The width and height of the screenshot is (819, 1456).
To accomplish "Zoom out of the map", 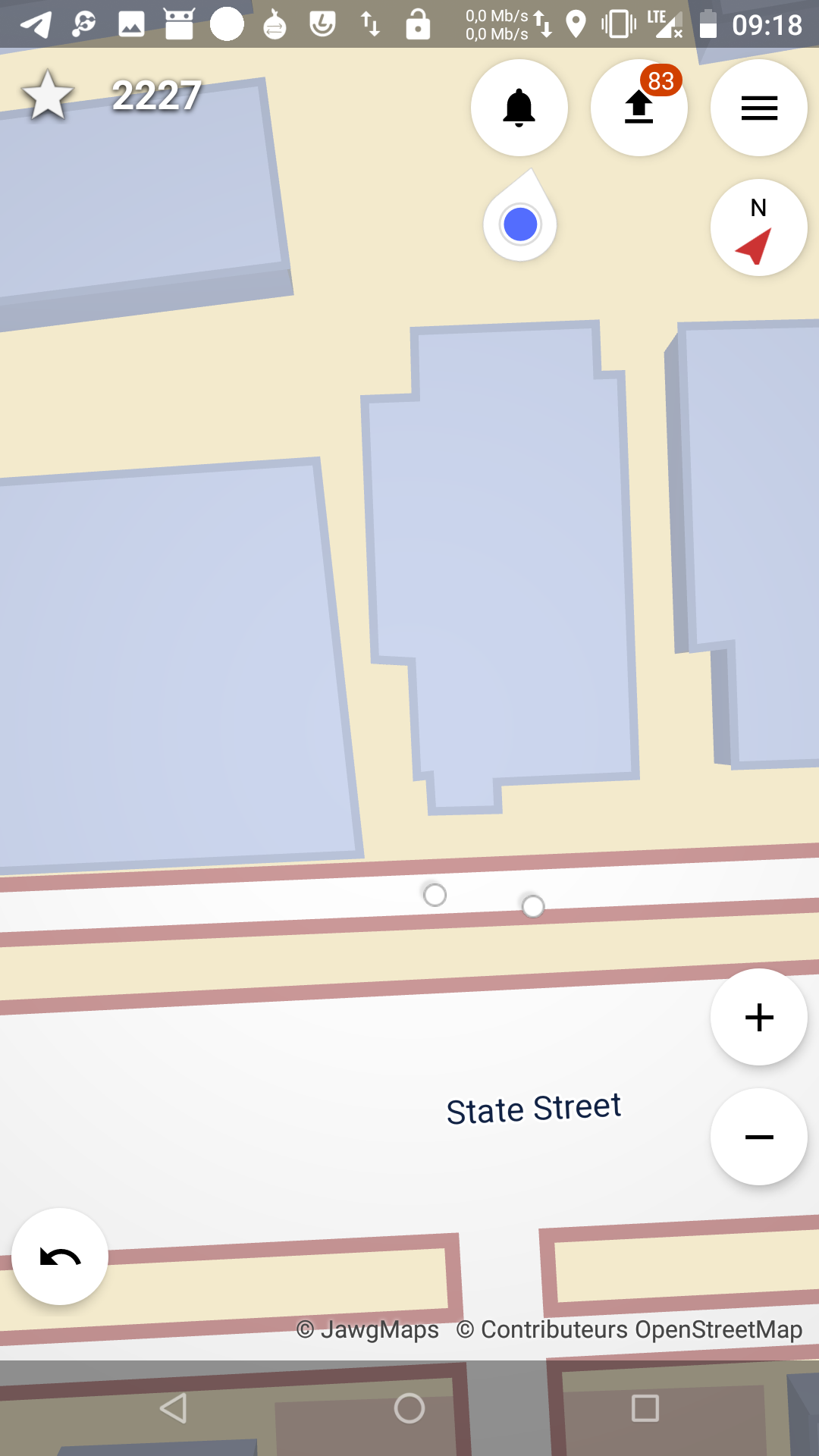I will tap(759, 1137).
